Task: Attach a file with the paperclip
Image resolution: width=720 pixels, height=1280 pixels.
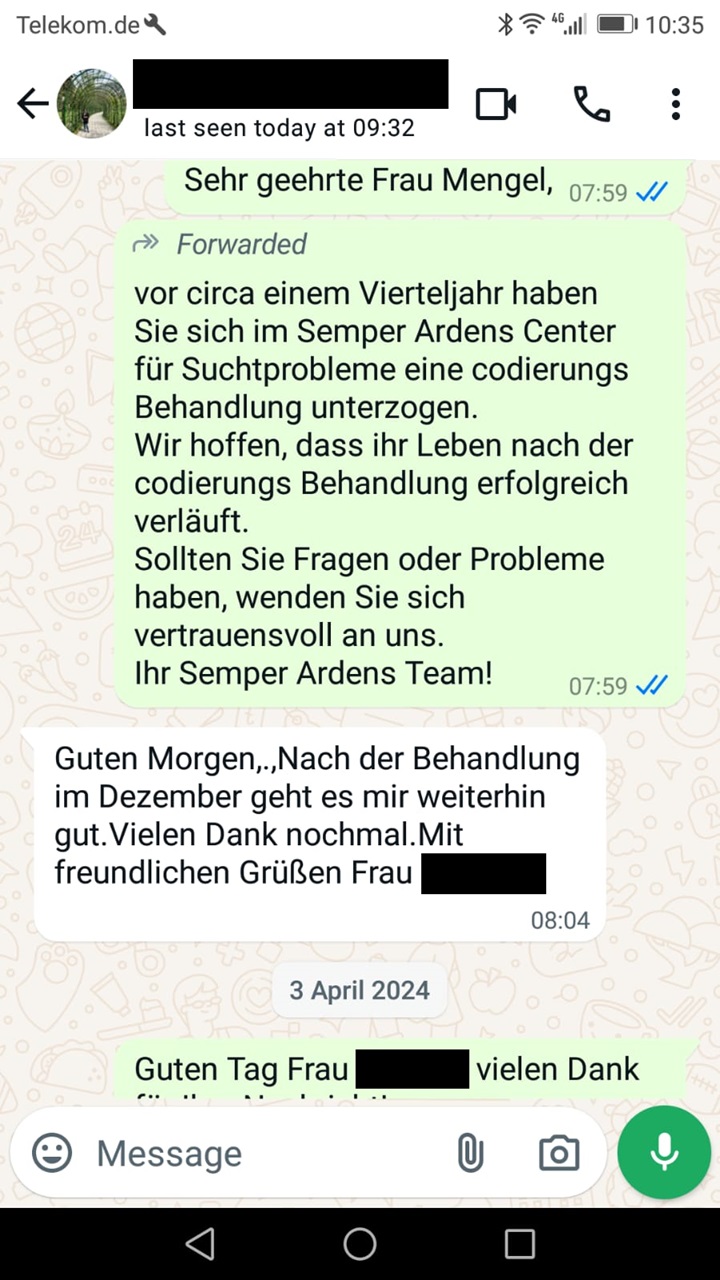Action: click(470, 1153)
